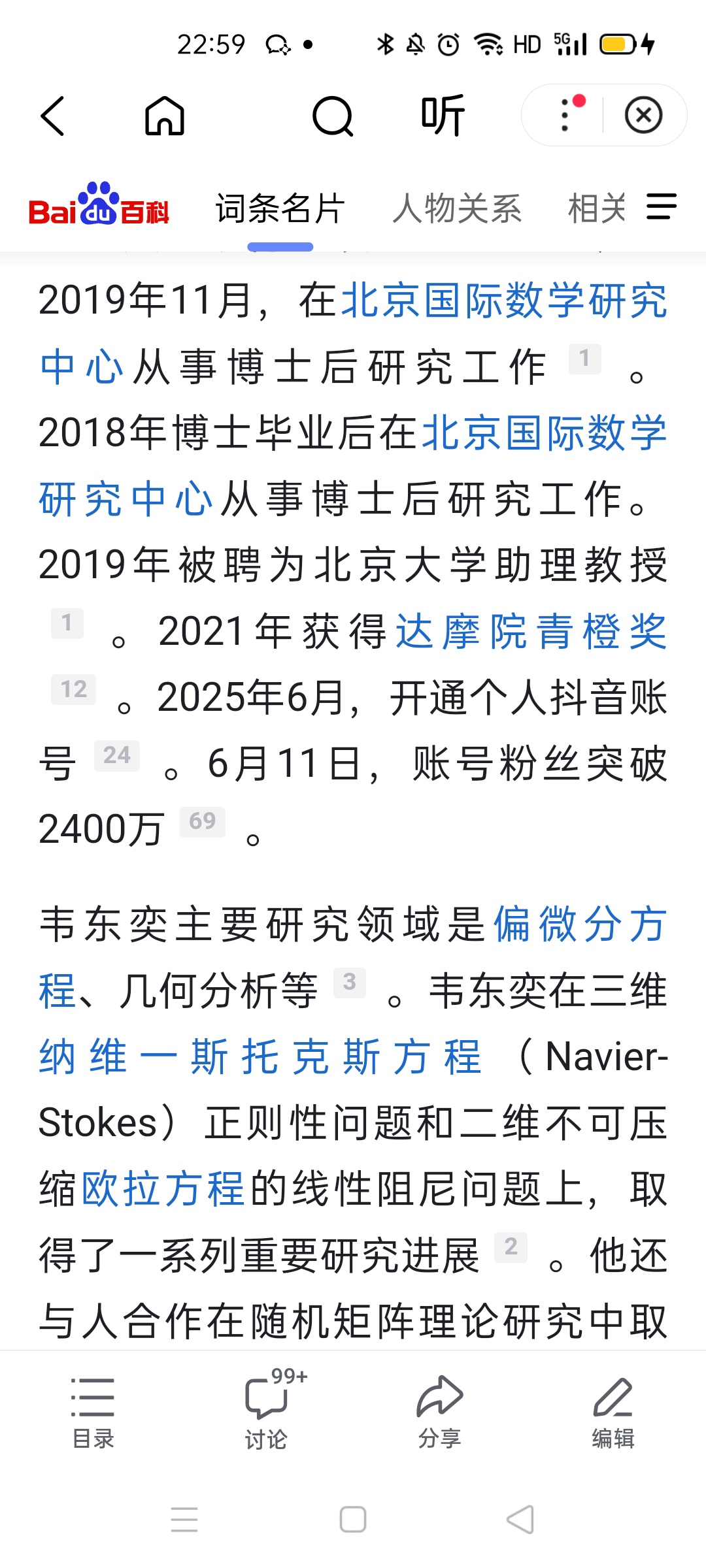Follow the 纳维一斯托克斯方程 link
This screenshot has width=706, height=1568.
tap(260, 1056)
